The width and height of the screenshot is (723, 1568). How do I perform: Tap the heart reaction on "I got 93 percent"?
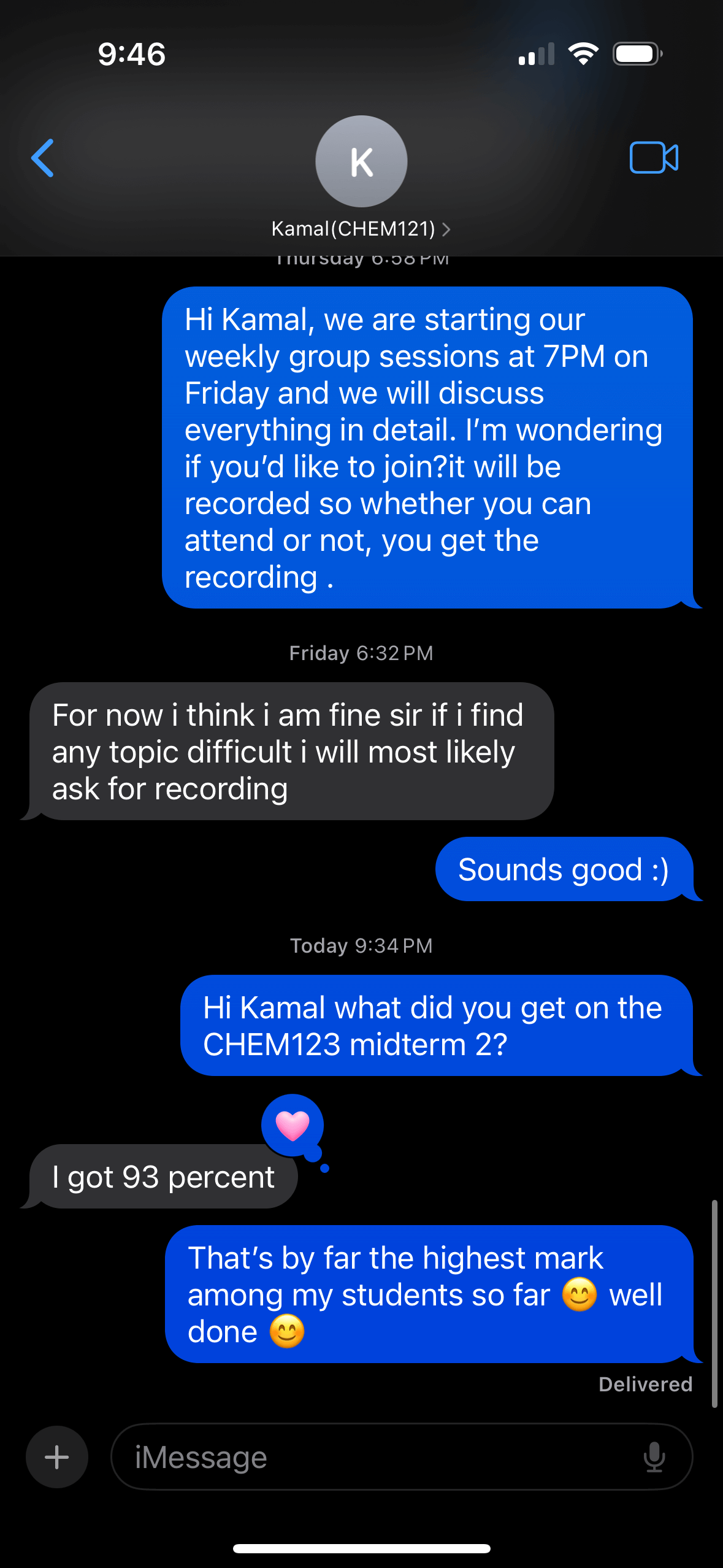(x=293, y=1126)
